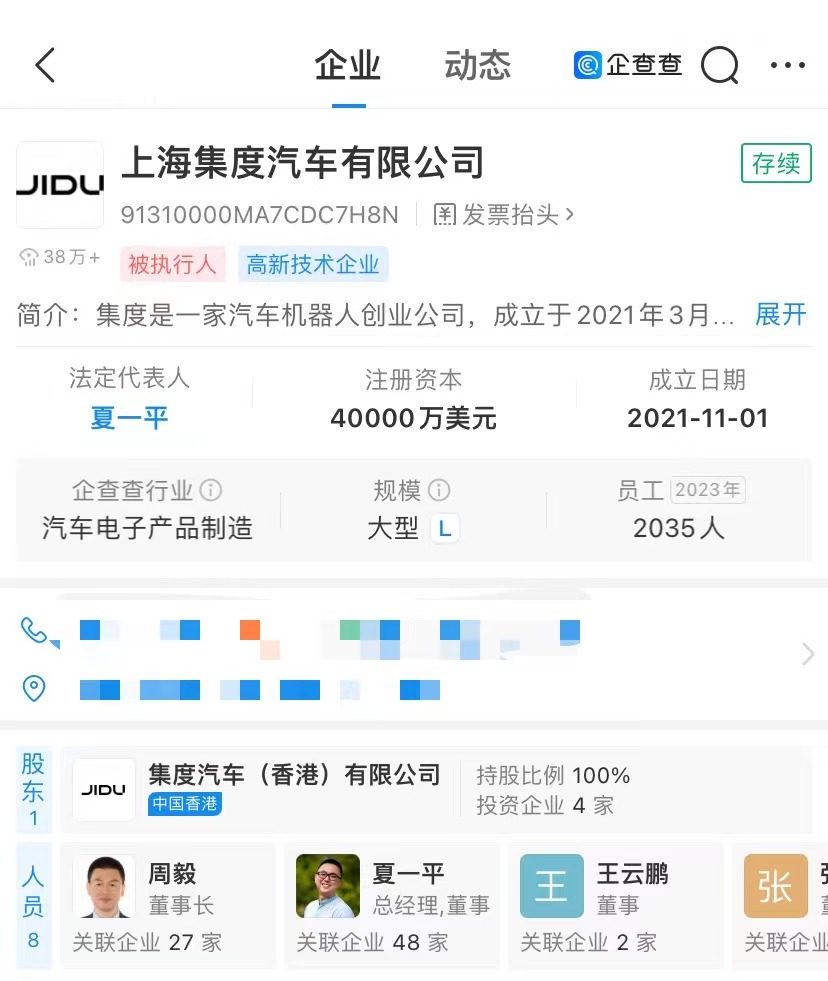
Task: Tap the 高新技术企业 tag
Action: (313, 265)
